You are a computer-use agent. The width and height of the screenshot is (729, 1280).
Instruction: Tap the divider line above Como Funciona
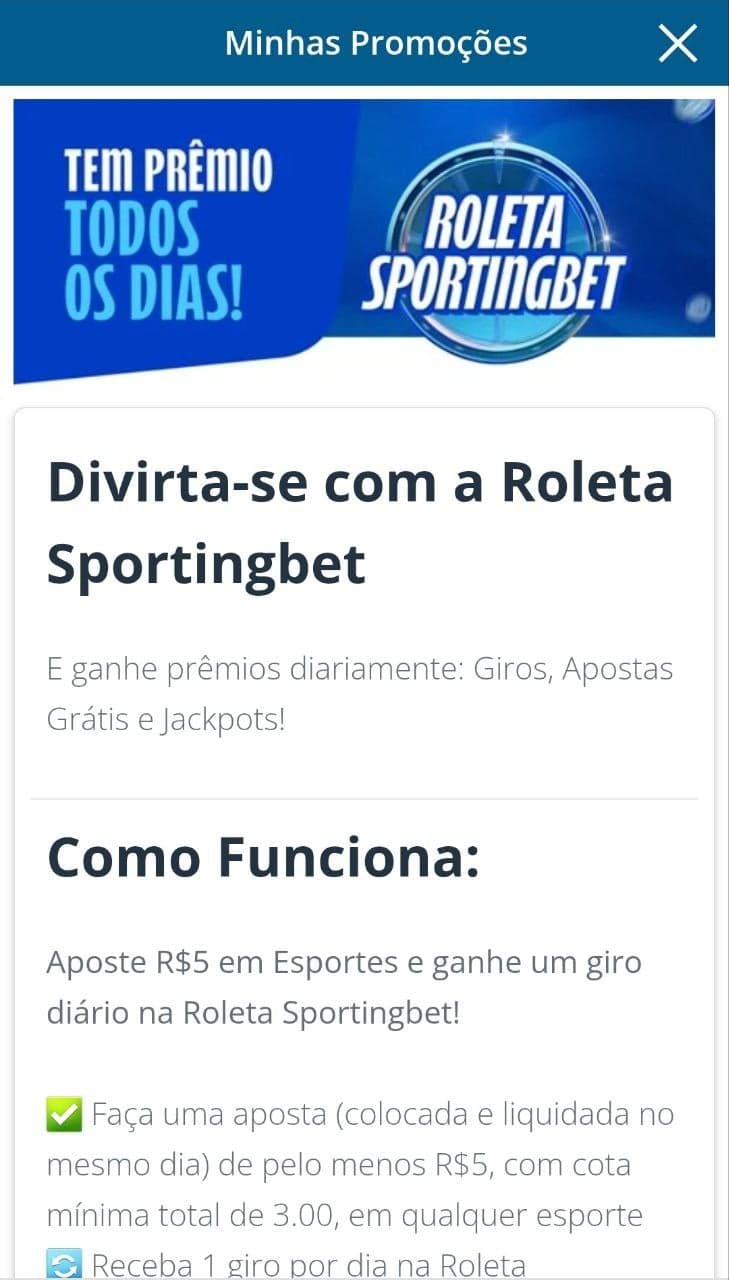click(364, 797)
